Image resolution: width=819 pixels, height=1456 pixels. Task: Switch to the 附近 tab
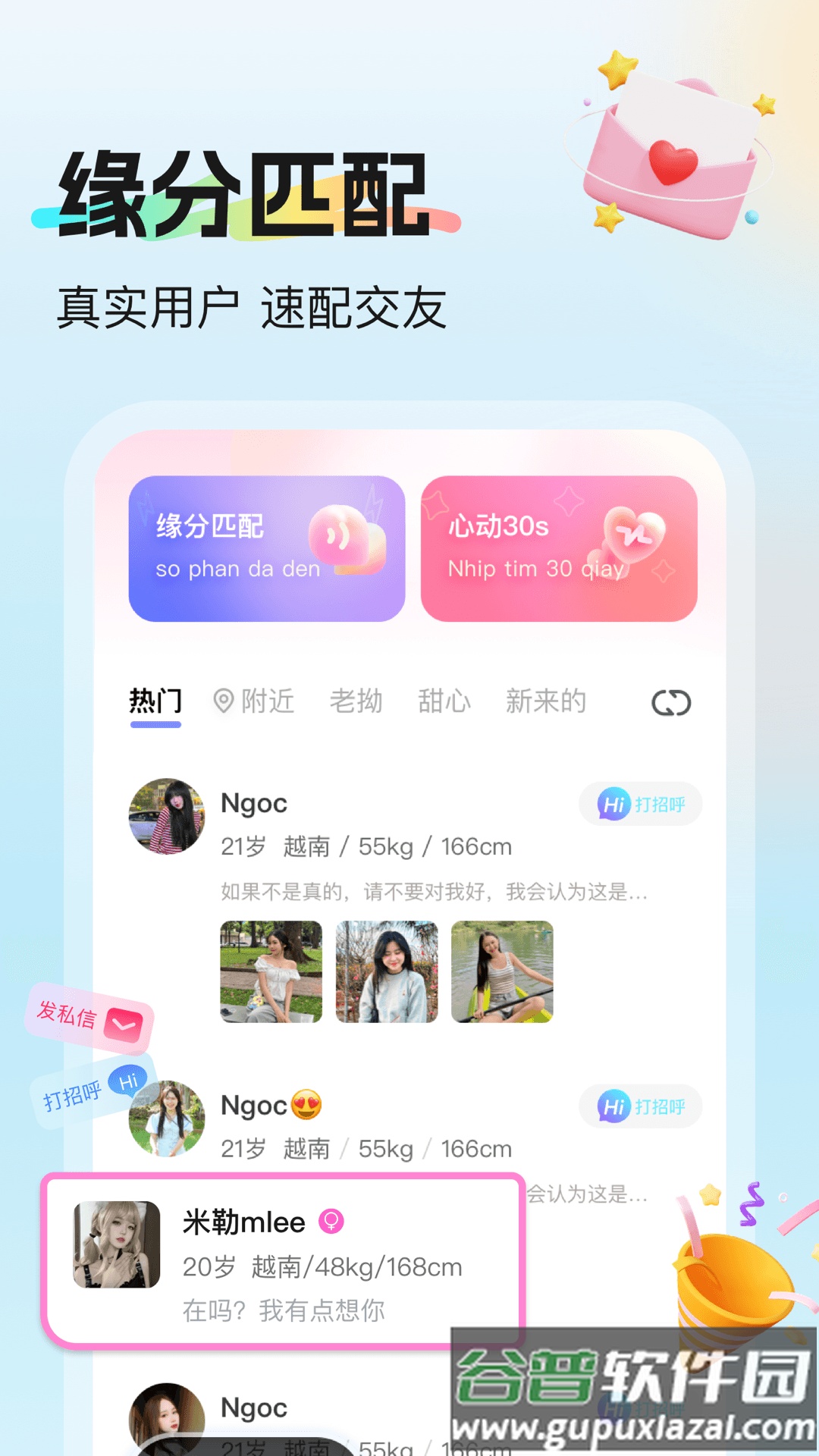(268, 702)
